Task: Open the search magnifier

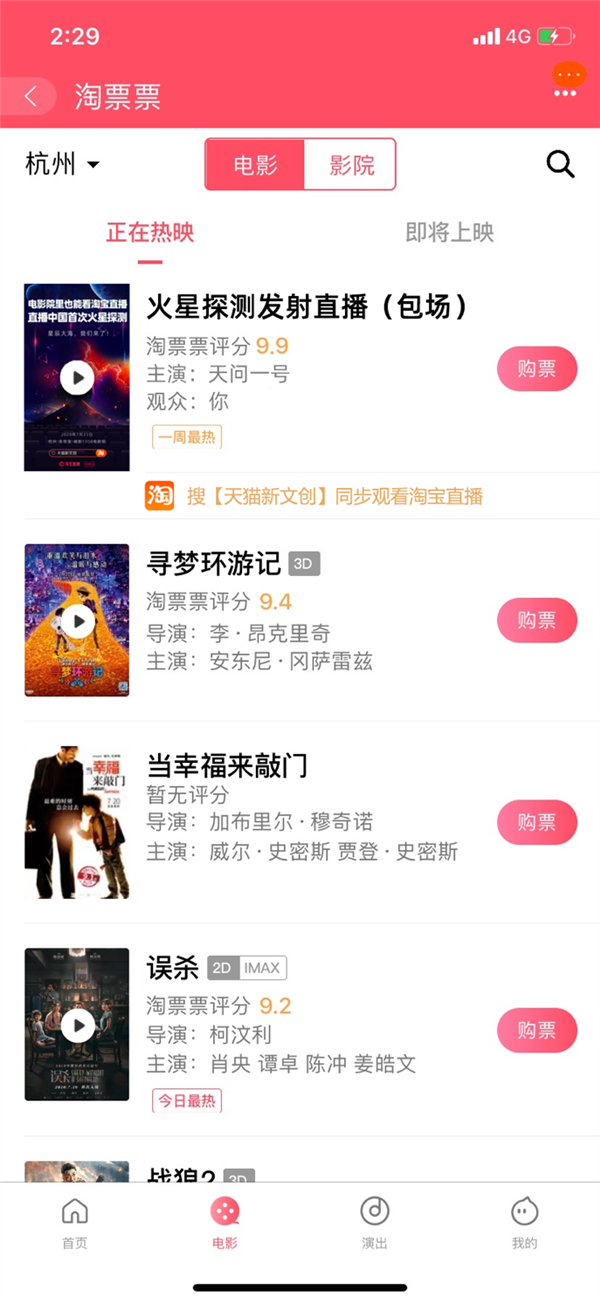Action: click(560, 165)
